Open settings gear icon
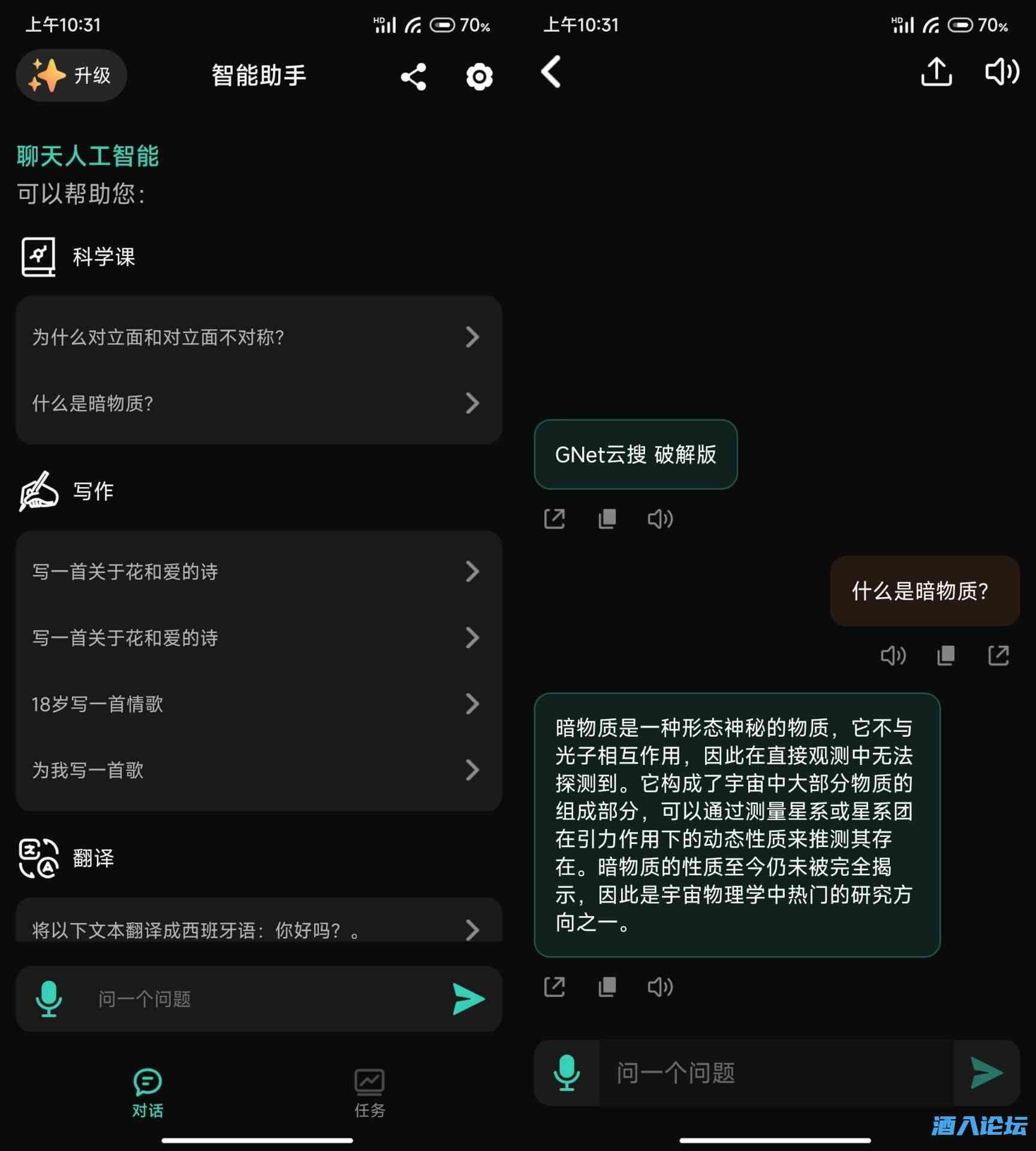This screenshot has height=1151, width=1036. point(479,77)
